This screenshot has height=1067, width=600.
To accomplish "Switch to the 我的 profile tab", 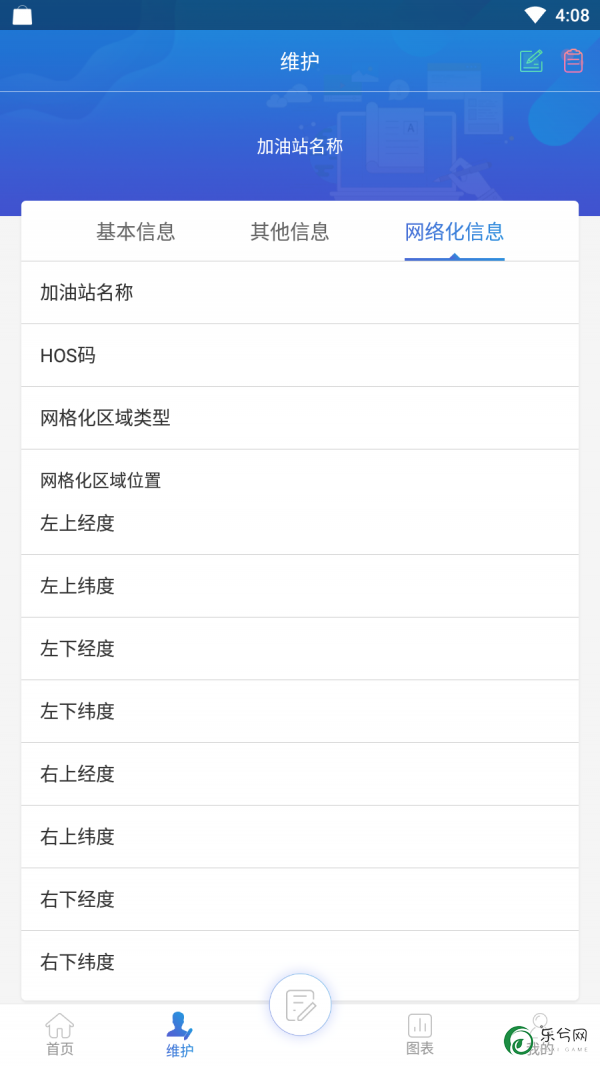I will (x=540, y=1034).
